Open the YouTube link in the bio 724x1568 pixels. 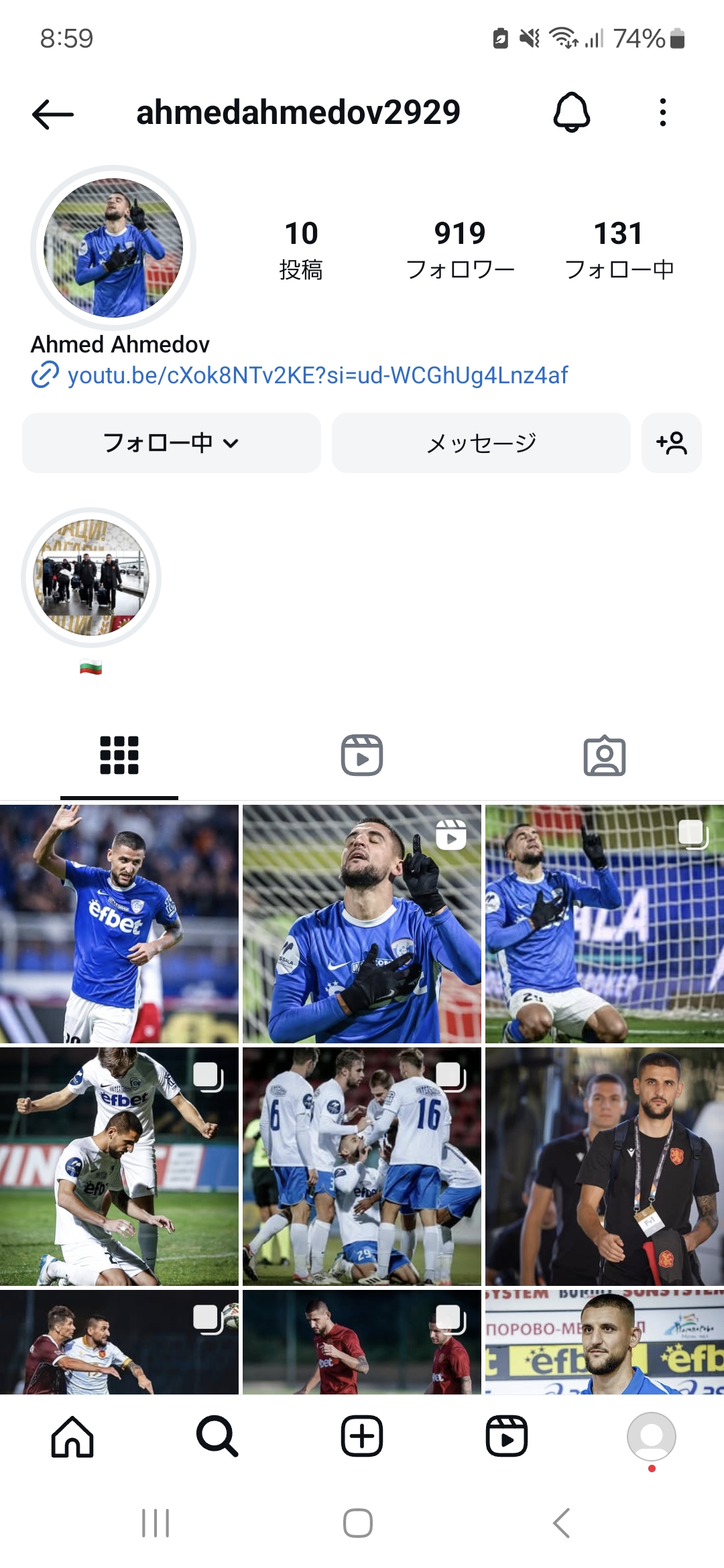point(317,375)
